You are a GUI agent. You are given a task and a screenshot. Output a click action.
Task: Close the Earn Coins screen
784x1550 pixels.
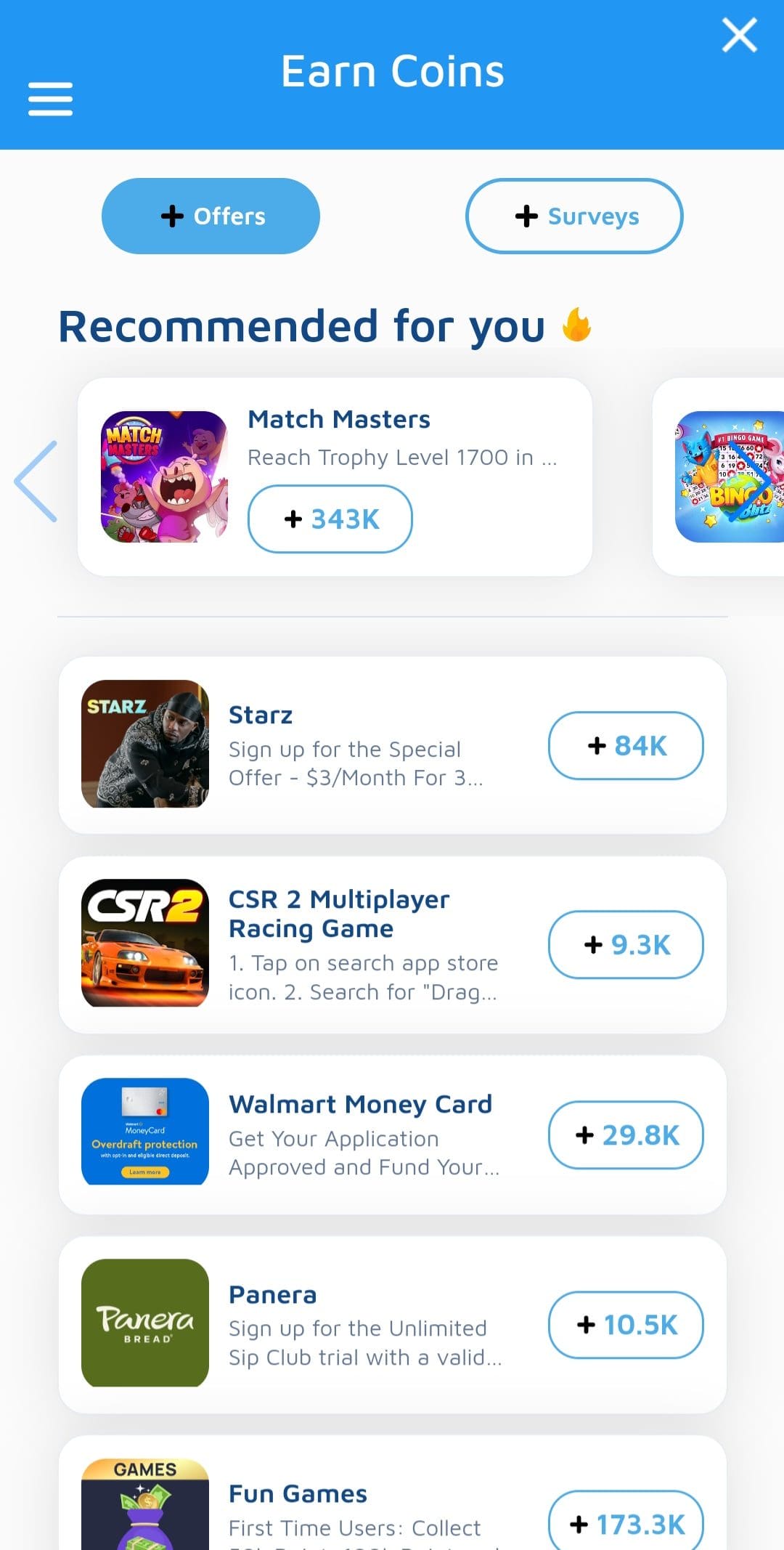click(x=740, y=35)
